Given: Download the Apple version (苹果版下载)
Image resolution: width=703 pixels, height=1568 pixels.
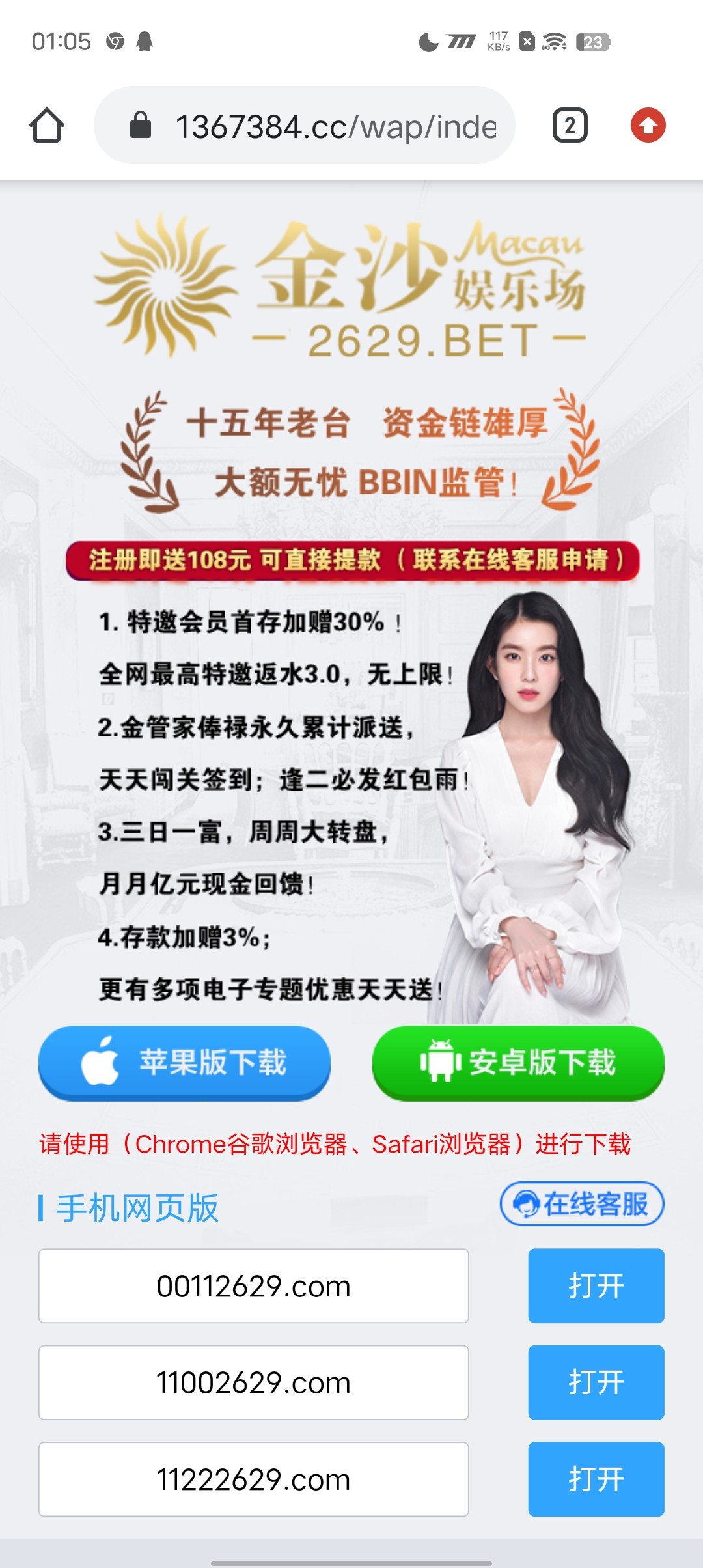Looking at the screenshot, I should tap(185, 1062).
